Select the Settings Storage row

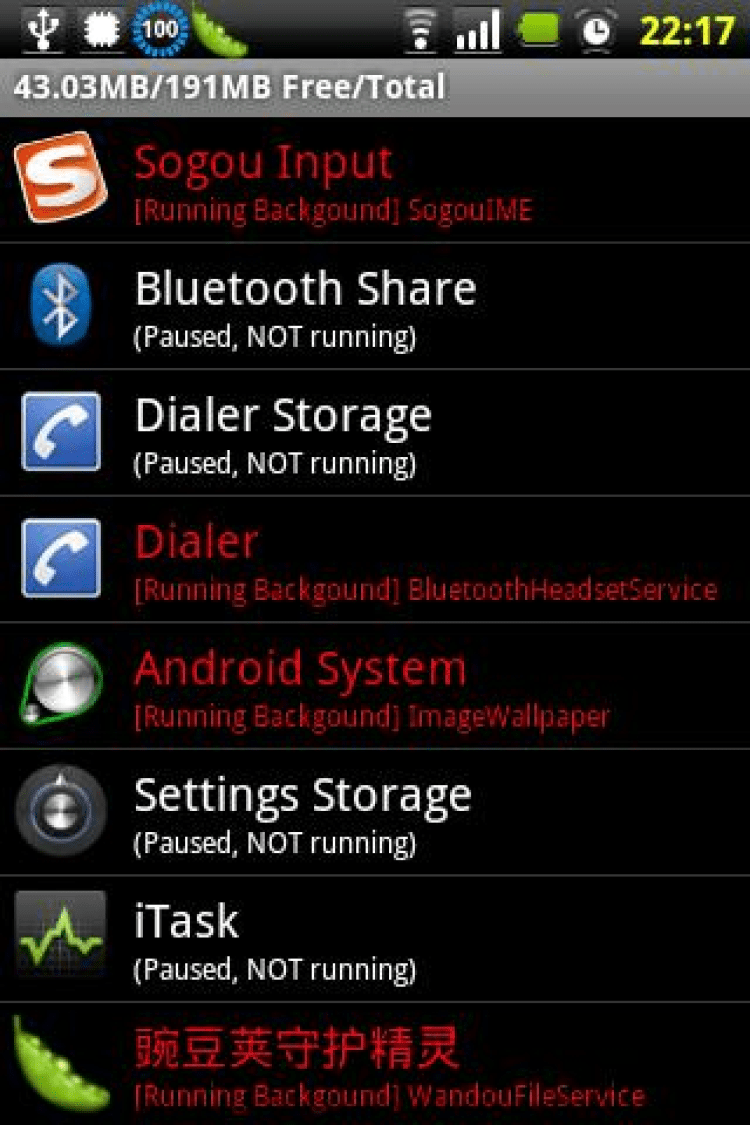[375, 812]
